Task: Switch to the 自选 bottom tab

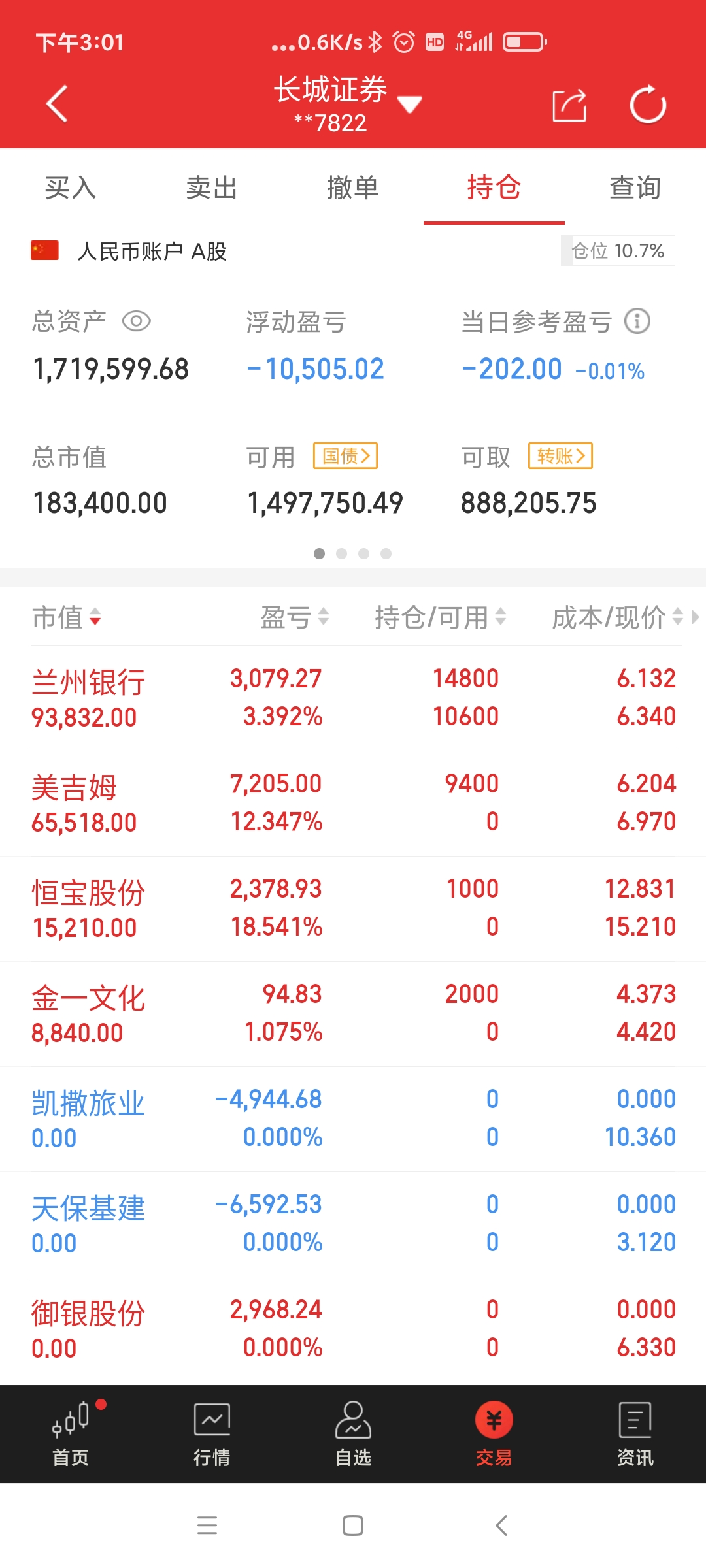Action: 353,1433
